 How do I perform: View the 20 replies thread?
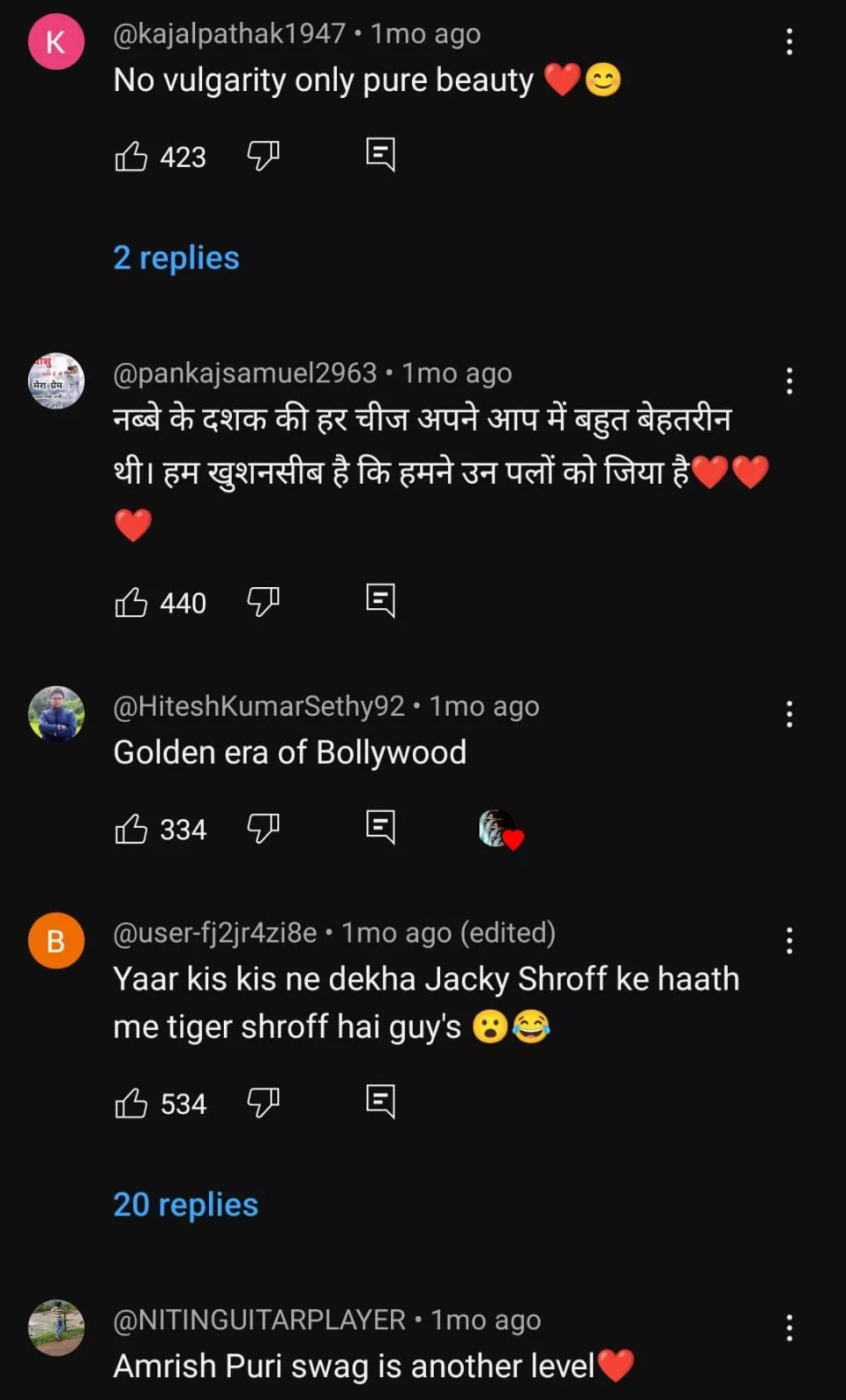coord(185,1205)
